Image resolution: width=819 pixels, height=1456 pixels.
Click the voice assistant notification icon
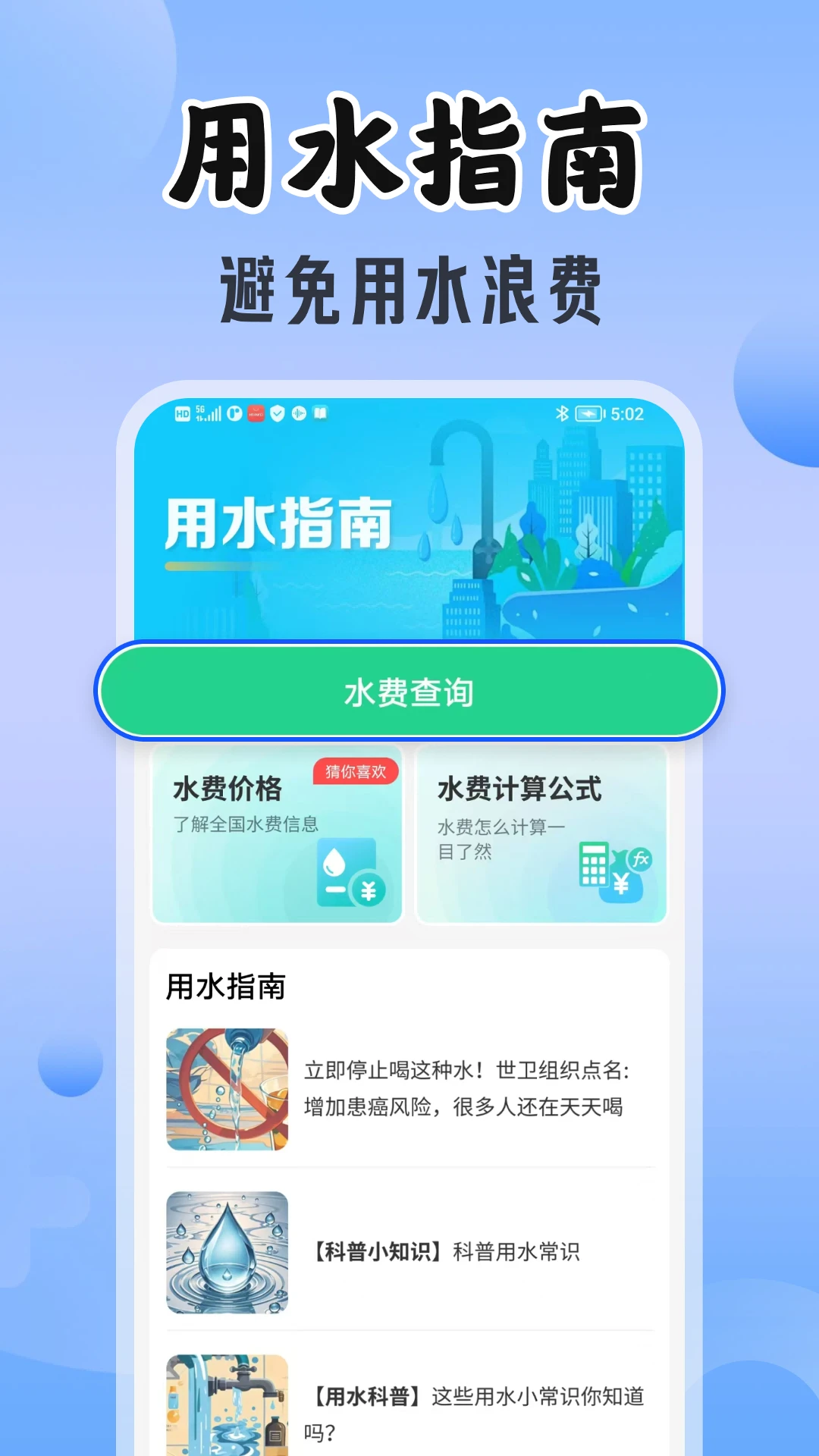click(x=297, y=414)
